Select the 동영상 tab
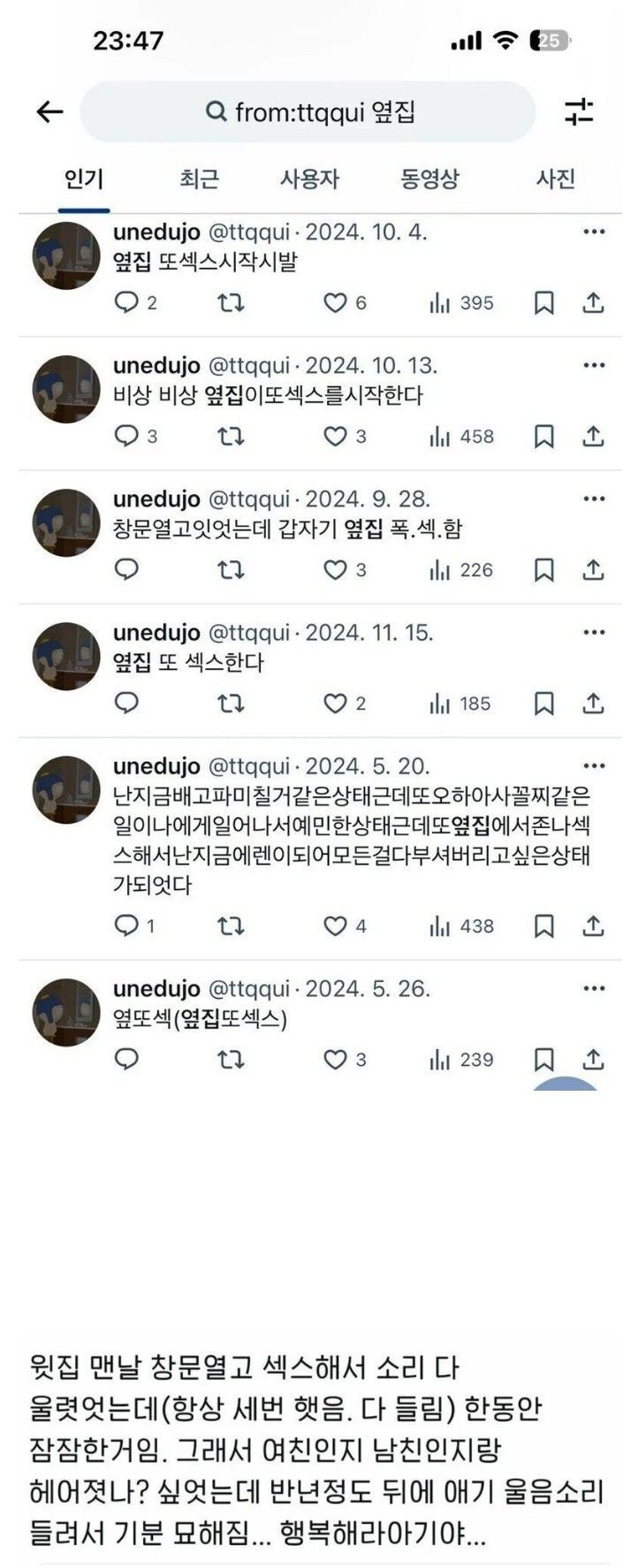Screen dimensions: 638x1568 pos(429,179)
